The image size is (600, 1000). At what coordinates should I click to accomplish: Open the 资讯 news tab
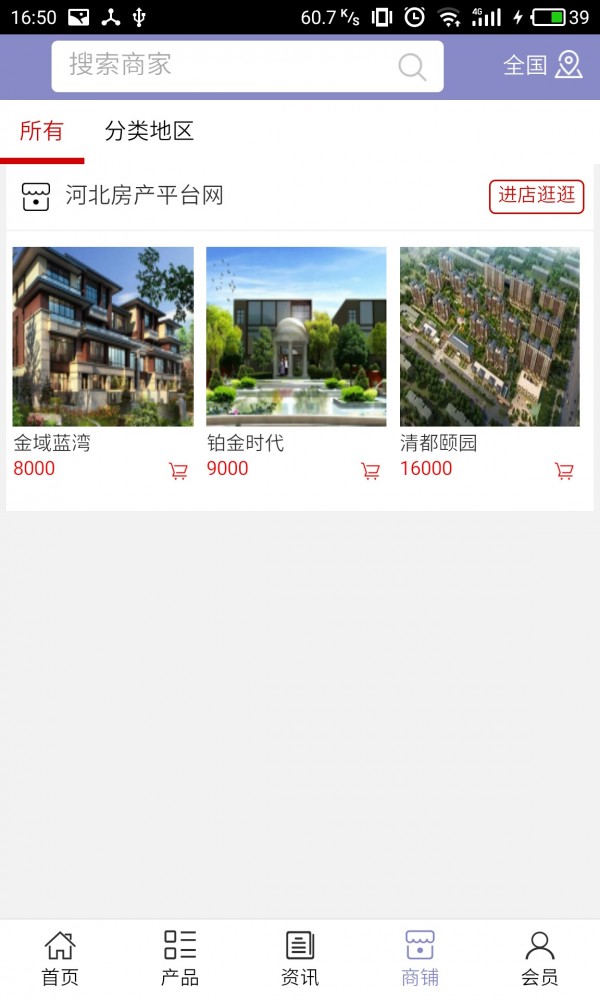[x=300, y=958]
